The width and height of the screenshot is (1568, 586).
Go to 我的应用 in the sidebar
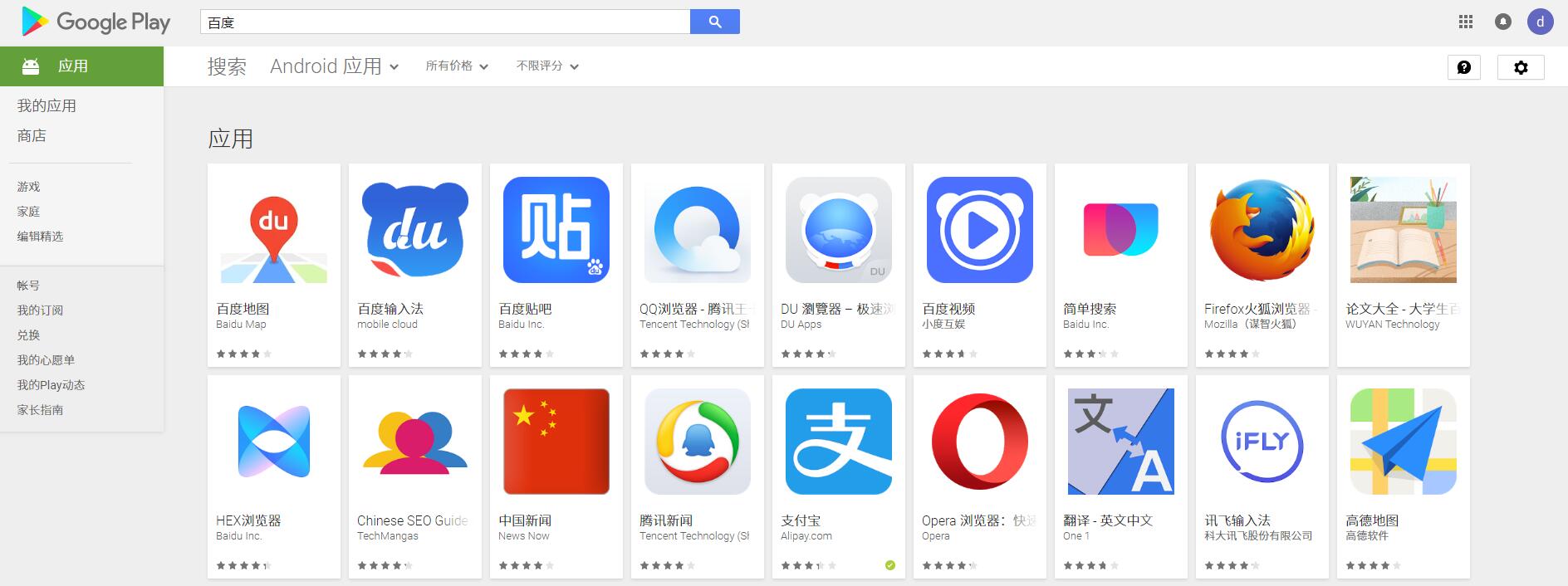[x=47, y=105]
